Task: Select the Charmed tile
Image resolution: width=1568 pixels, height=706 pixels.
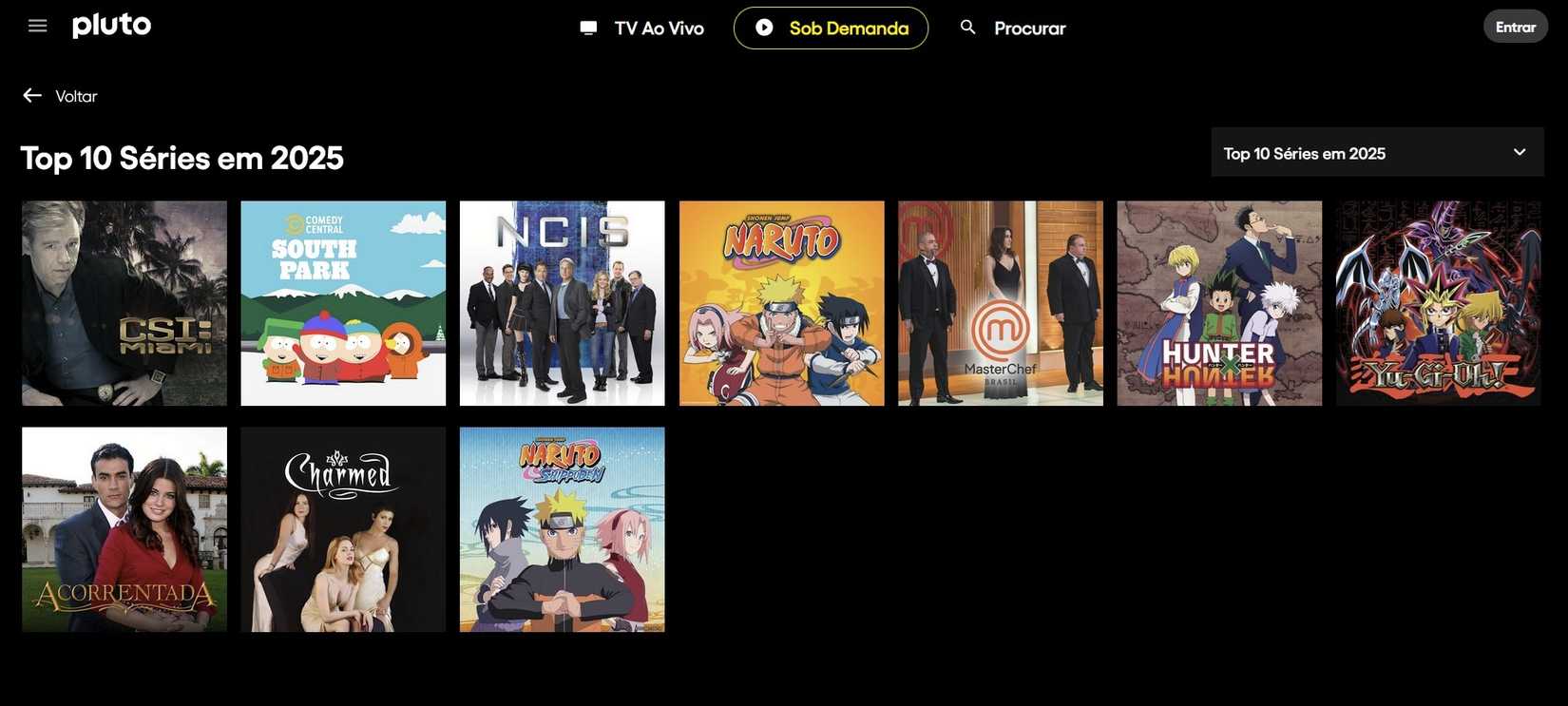Action: coord(343,529)
